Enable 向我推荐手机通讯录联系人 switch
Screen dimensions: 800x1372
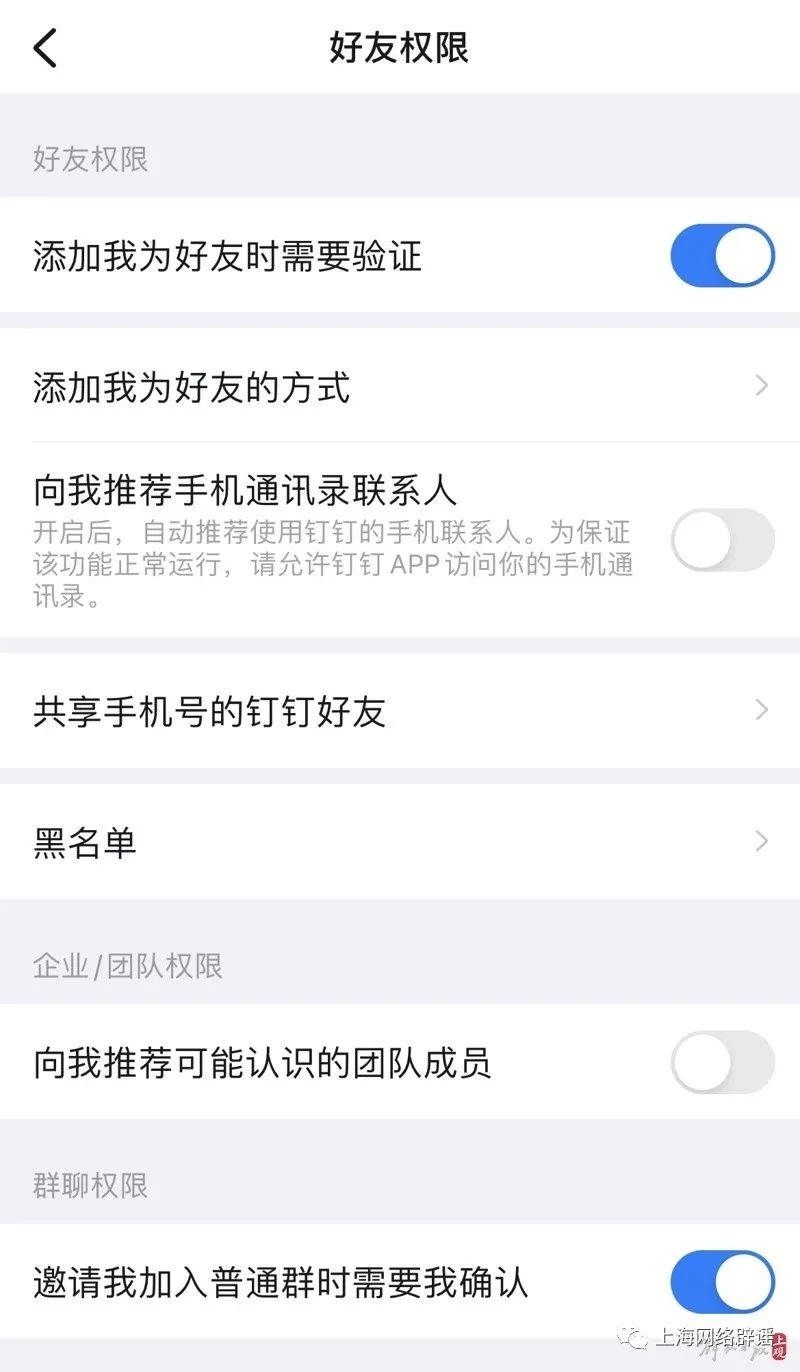coord(722,540)
